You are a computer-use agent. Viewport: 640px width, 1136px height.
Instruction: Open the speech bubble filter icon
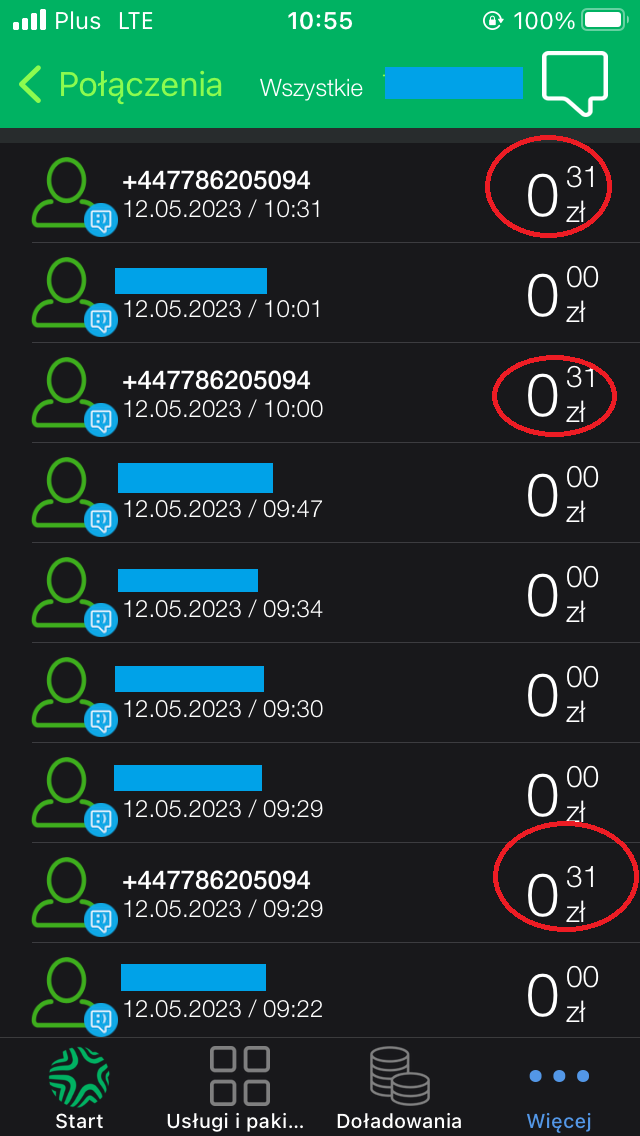click(x=575, y=83)
